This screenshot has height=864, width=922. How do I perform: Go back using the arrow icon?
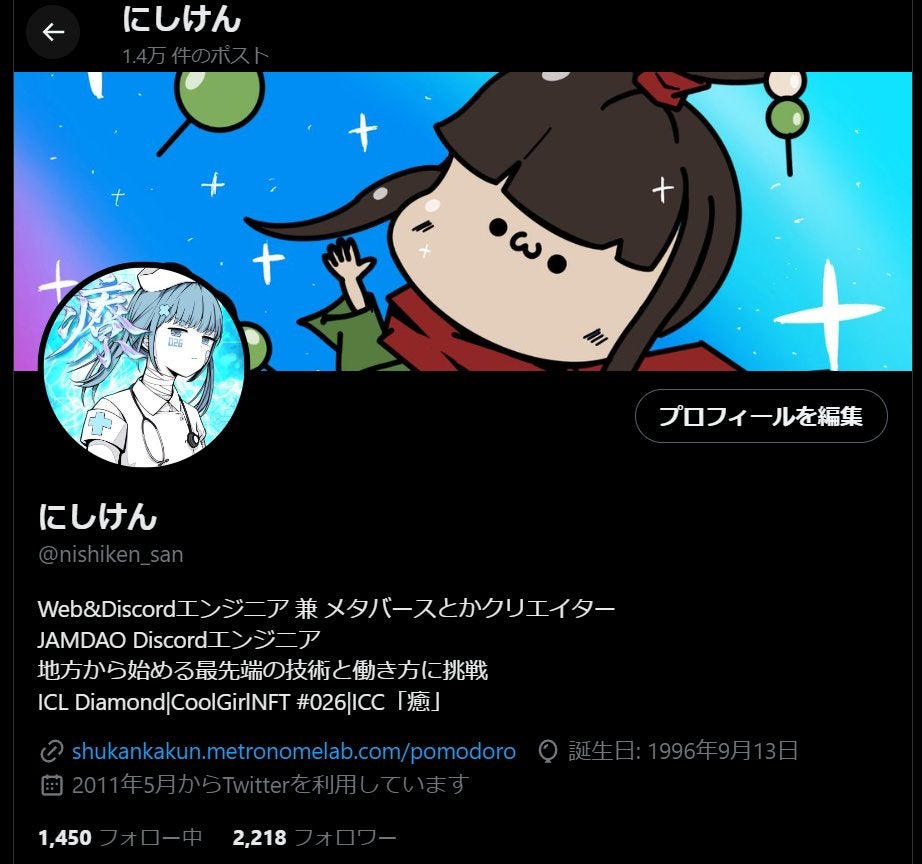(53, 32)
